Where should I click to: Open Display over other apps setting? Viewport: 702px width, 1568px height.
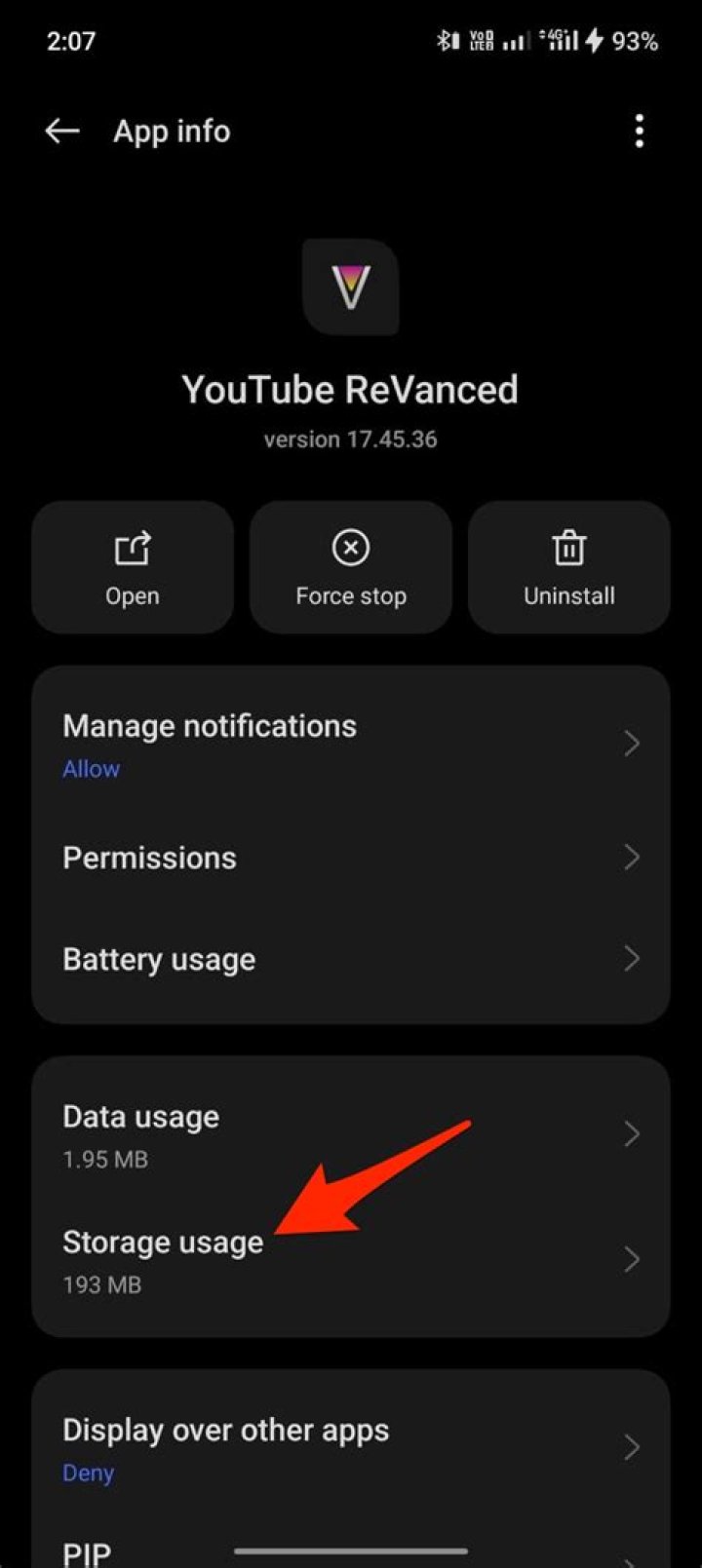pyautogui.click(x=350, y=1448)
